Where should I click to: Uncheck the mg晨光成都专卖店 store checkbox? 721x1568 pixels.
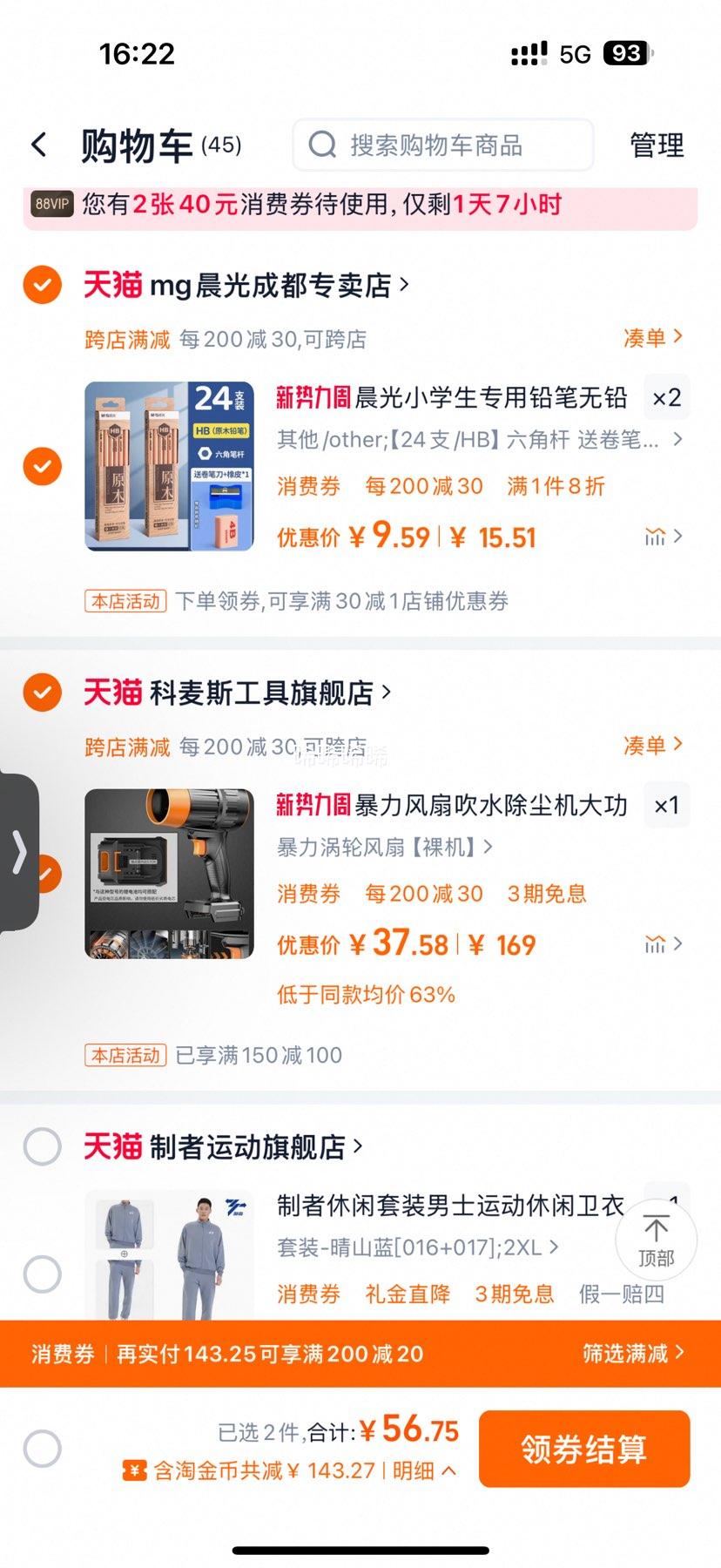point(42,285)
